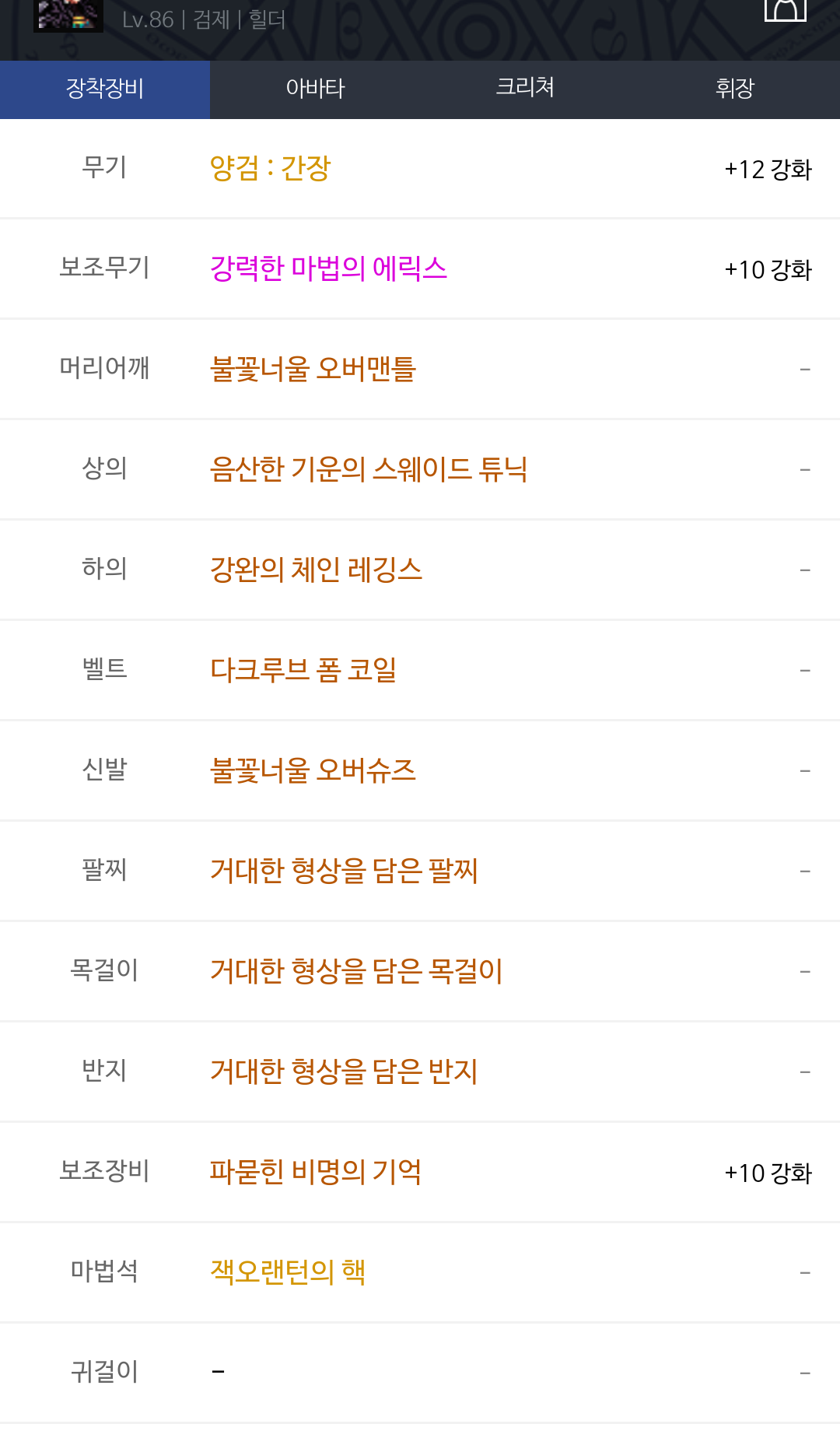The image size is (840, 1431).
Task: Open 강력한 마법의 에릭스 item
Action: point(328,268)
